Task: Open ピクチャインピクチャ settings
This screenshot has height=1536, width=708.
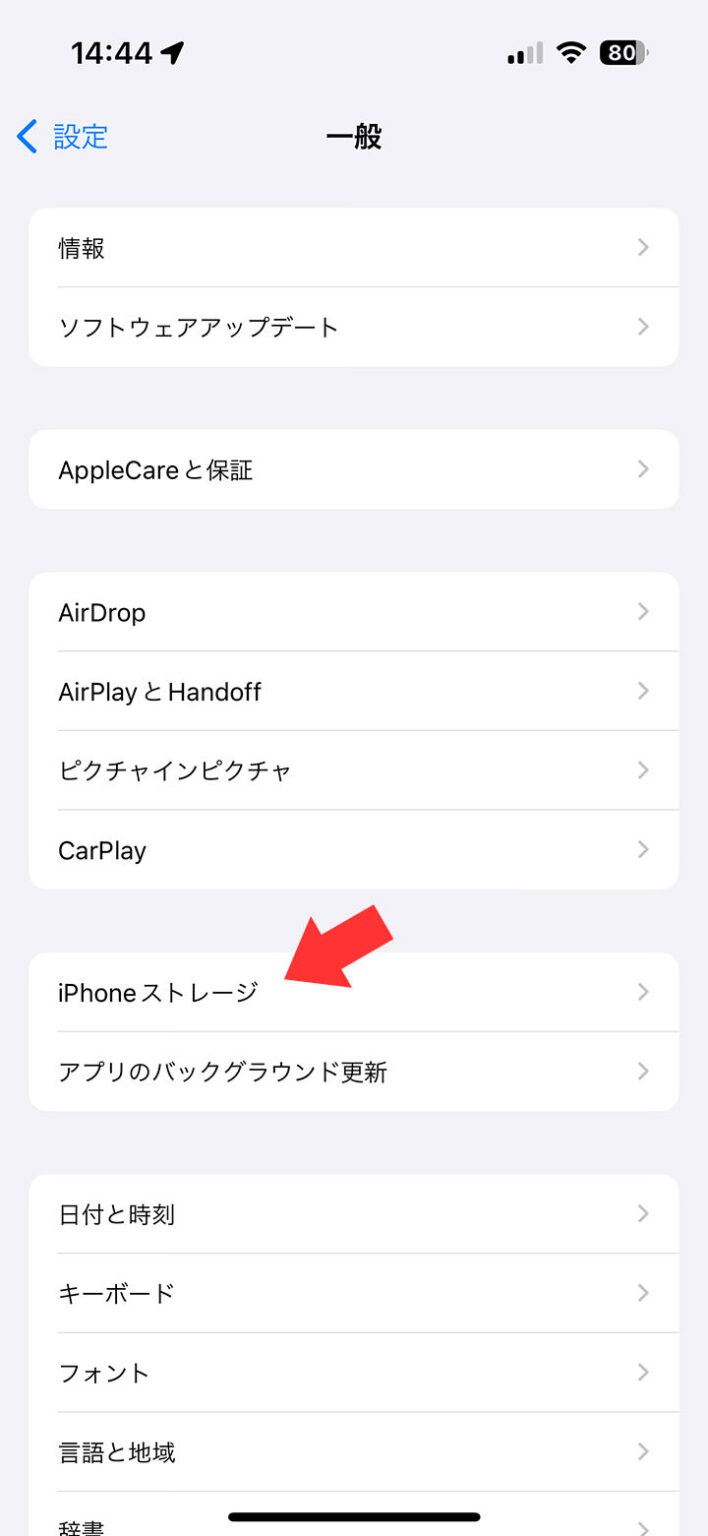Action: click(353, 770)
